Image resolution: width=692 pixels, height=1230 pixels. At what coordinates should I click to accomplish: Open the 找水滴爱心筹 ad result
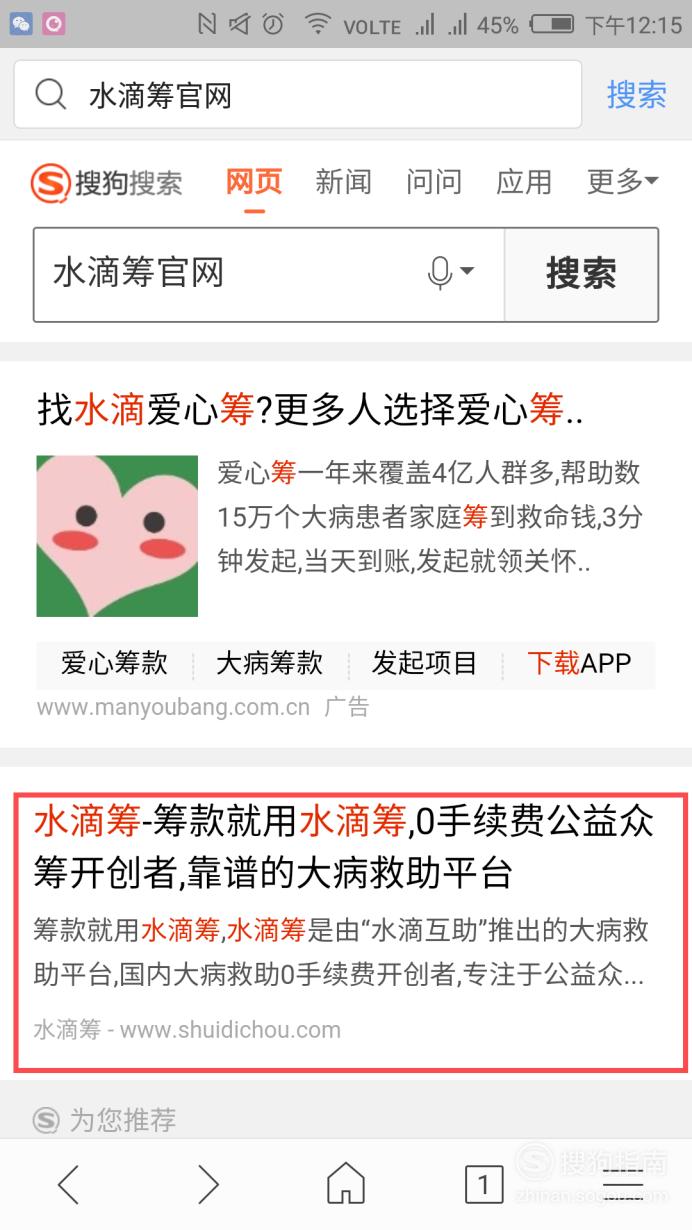(x=311, y=409)
